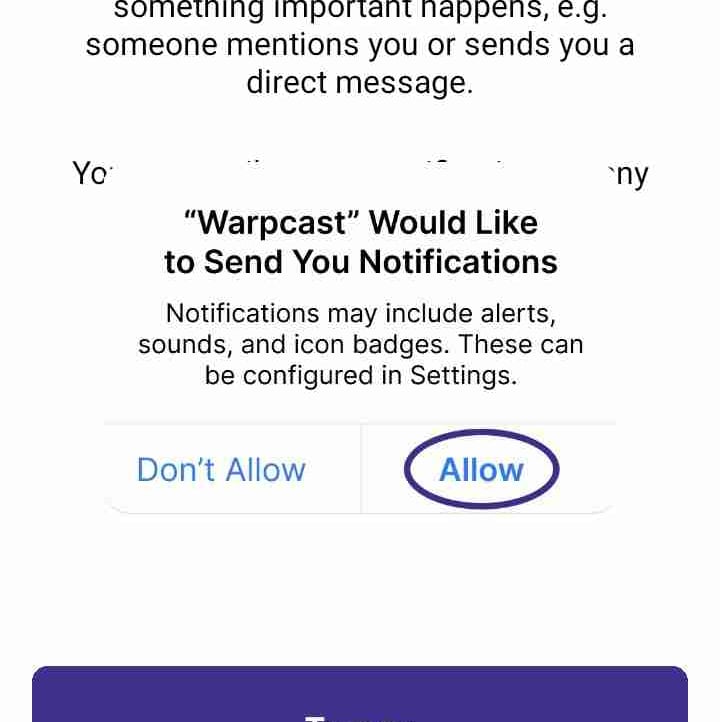Viewport: 720px width, 722px height.
Task: Allow Warpcast to send notifications
Action: tap(481, 470)
